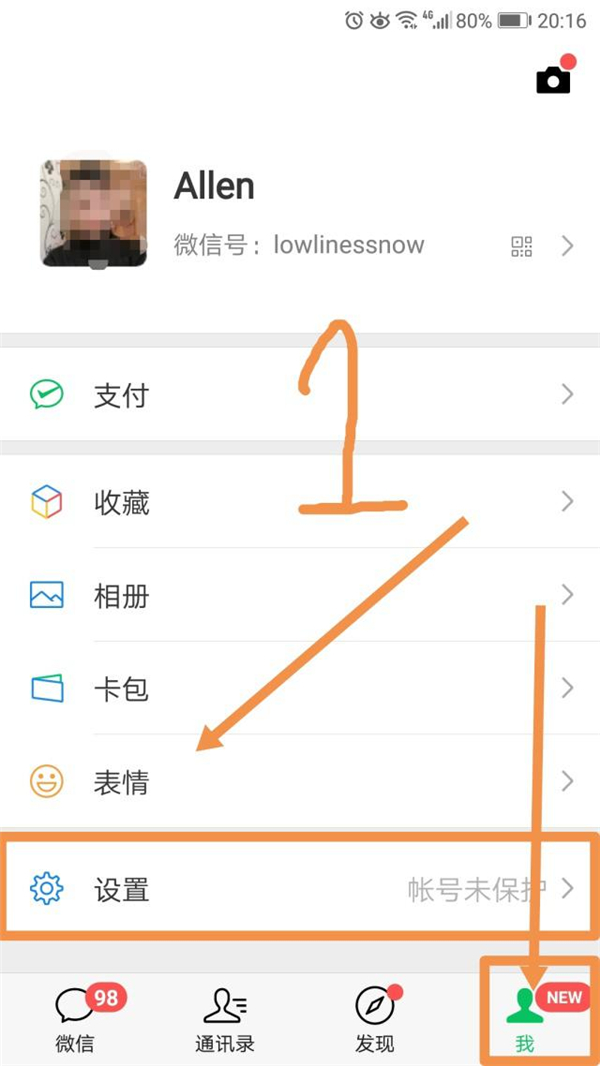The width and height of the screenshot is (600, 1066).
Task: Switch to the 发现 discover tab
Action: [375, 1020]
